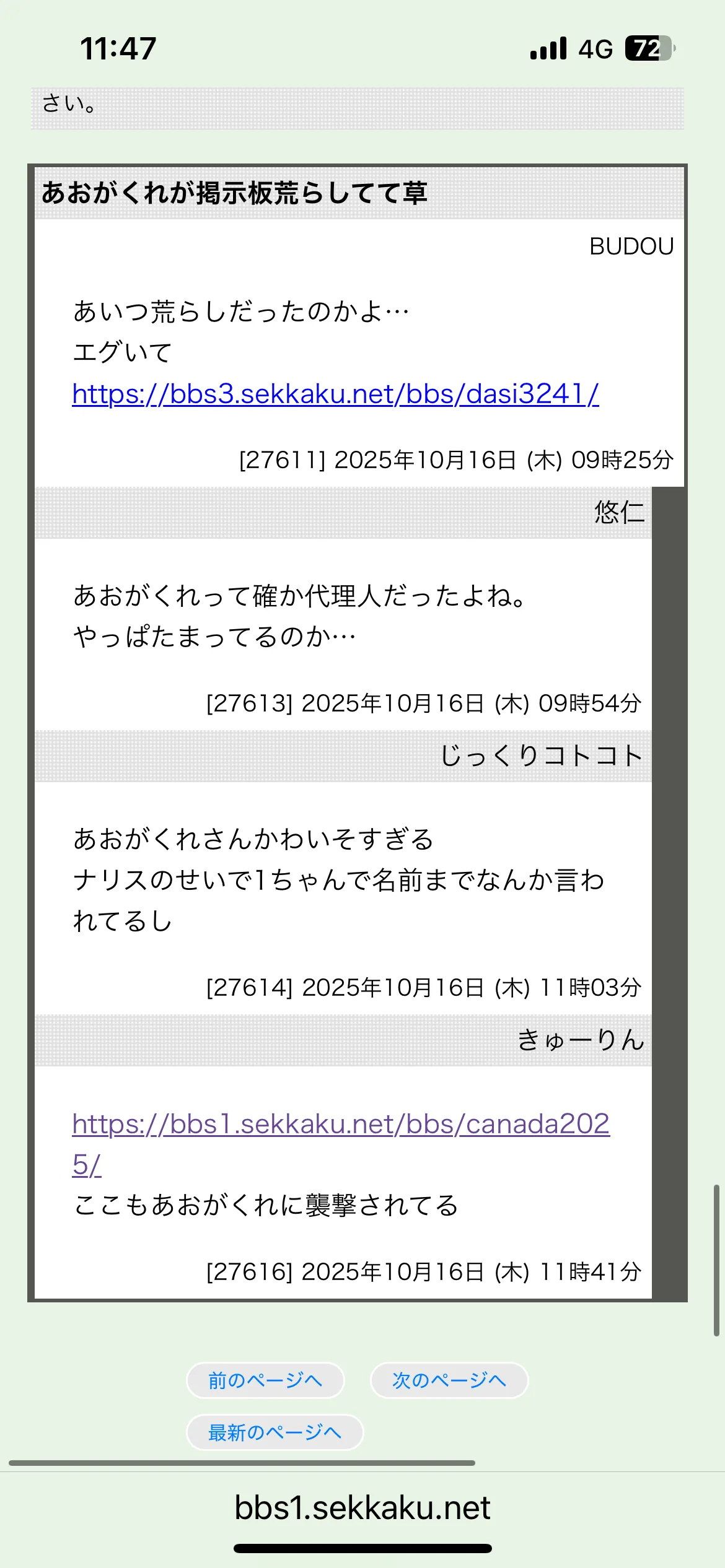Open the bbs3.sekkaku.net dasi3241 link
The width and height of the screenshot is (725, 1568).
pos(335,394)
